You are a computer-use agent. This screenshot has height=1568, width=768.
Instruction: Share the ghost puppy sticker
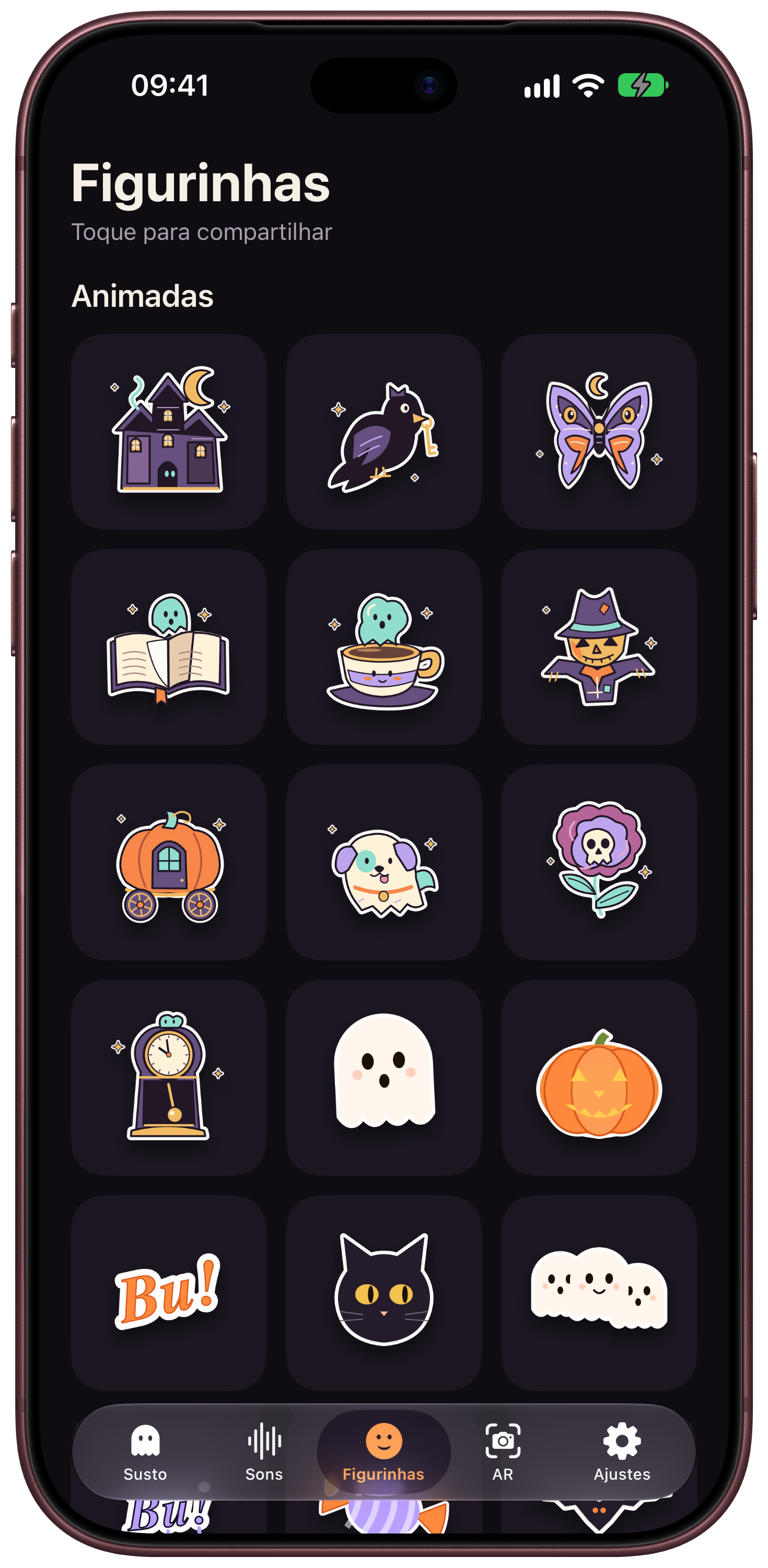pos(383,862)
